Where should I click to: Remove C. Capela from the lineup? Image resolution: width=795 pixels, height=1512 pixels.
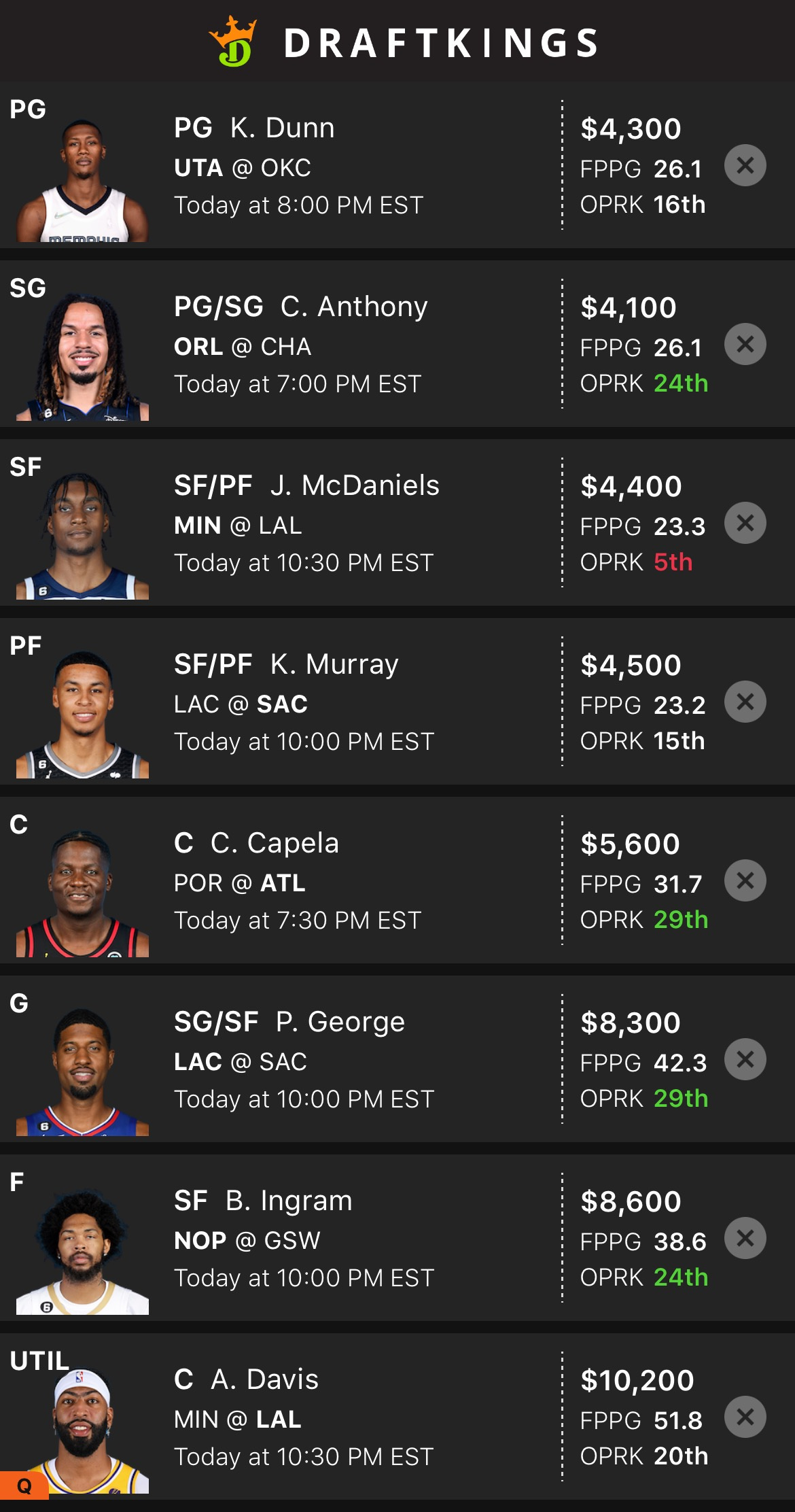tap(745, 880)
